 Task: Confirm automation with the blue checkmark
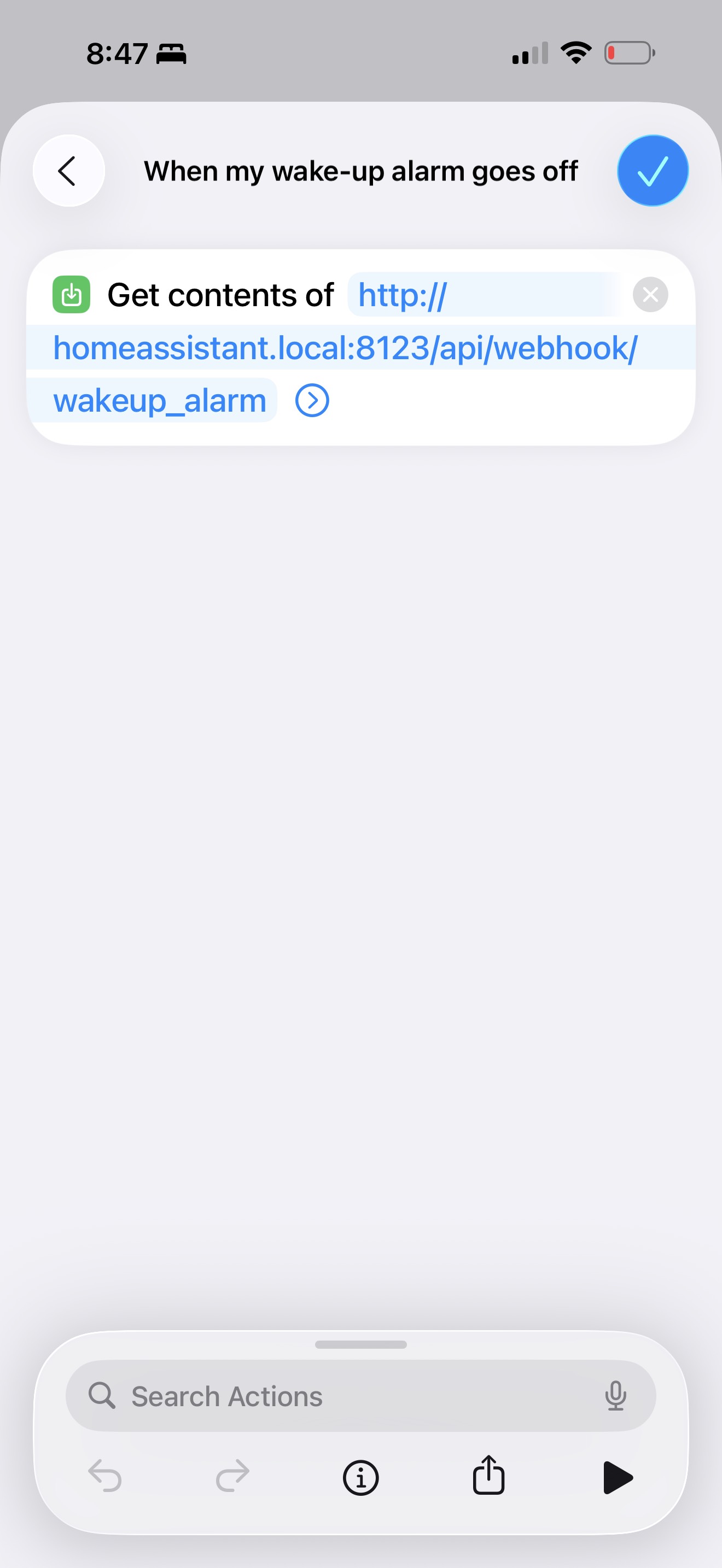click(652, 171)
